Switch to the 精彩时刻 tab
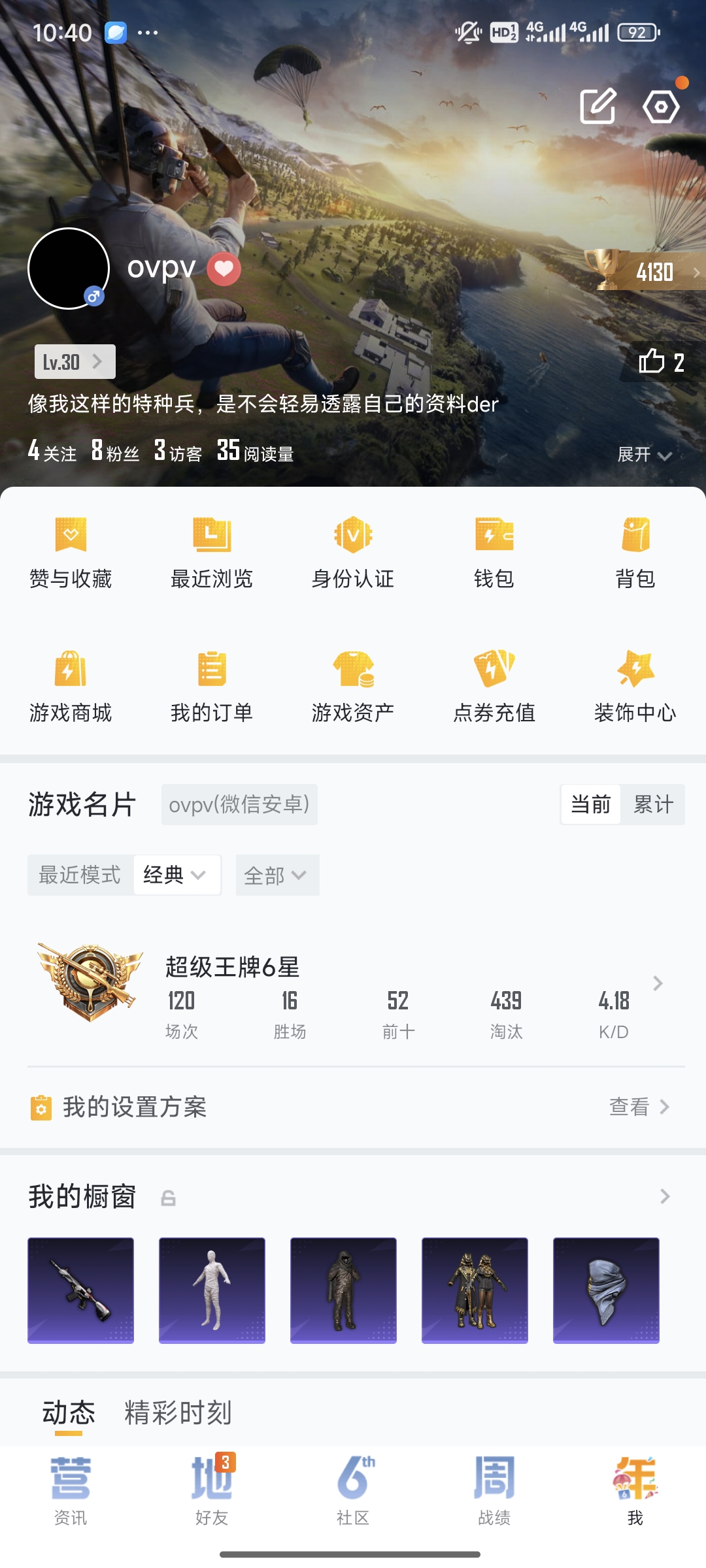706x1568 pixels. [x=178, y=1413]
